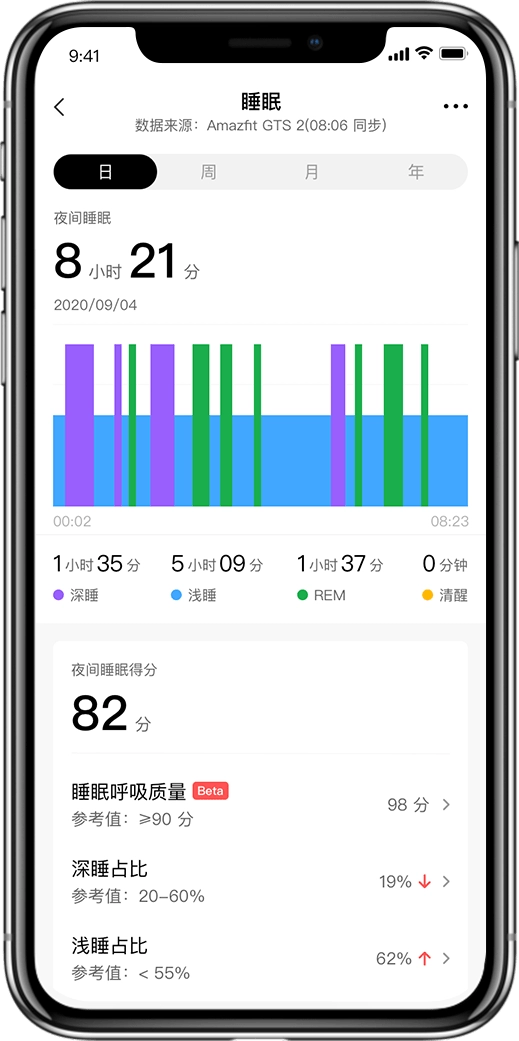Go back from the sleep page

pyautogui.click(x=60, y=107)
